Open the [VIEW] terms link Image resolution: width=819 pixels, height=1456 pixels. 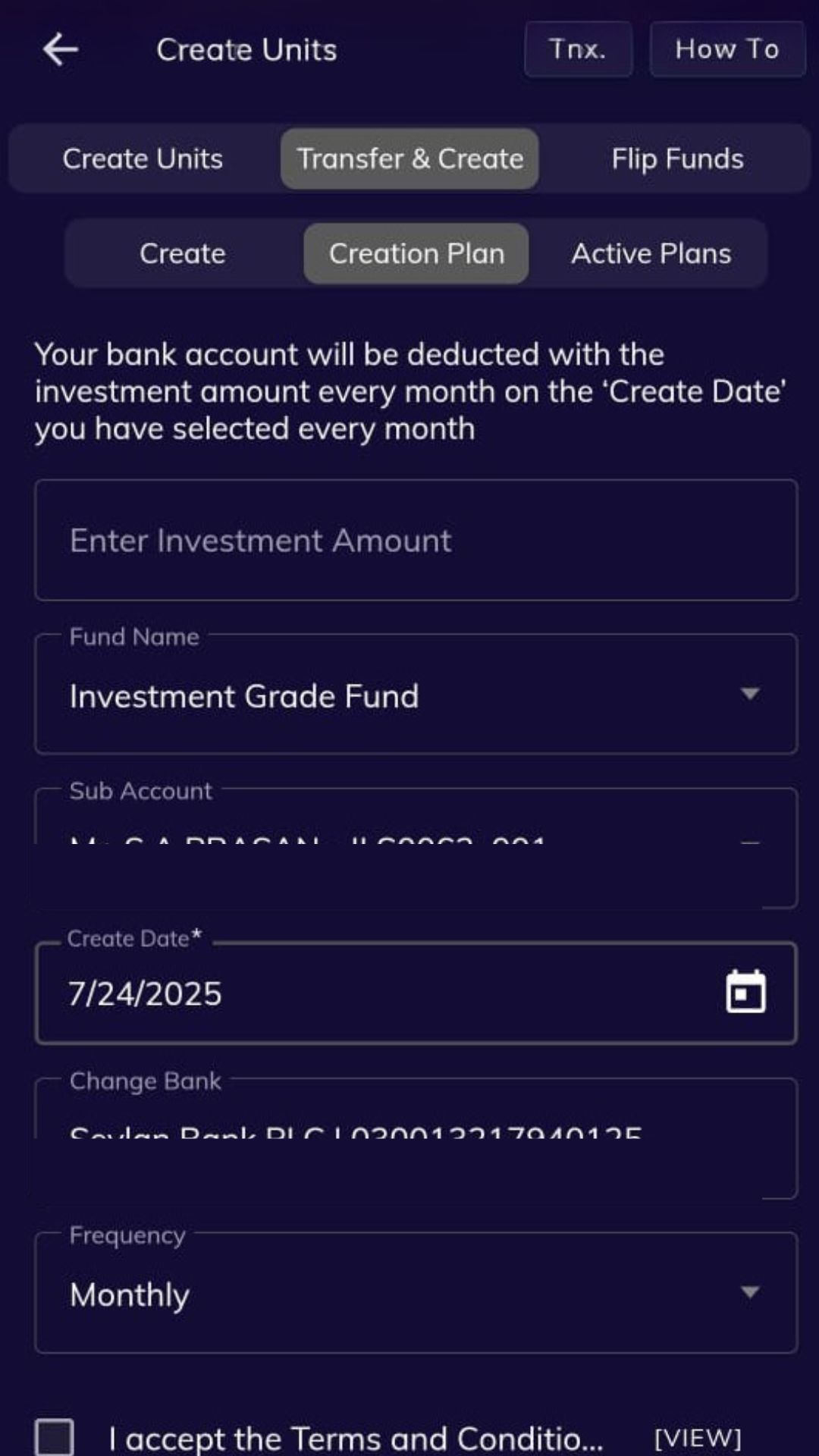(x=698, y=1438)
